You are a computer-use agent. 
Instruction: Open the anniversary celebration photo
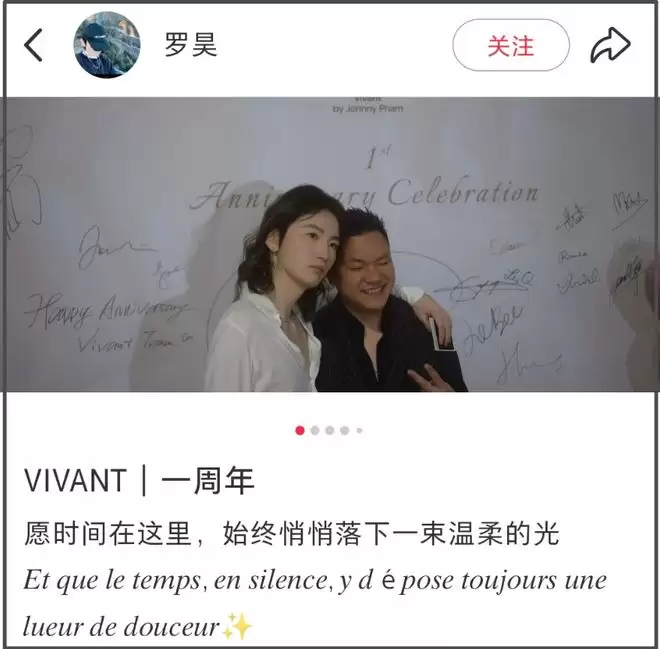tap(330, 244)
